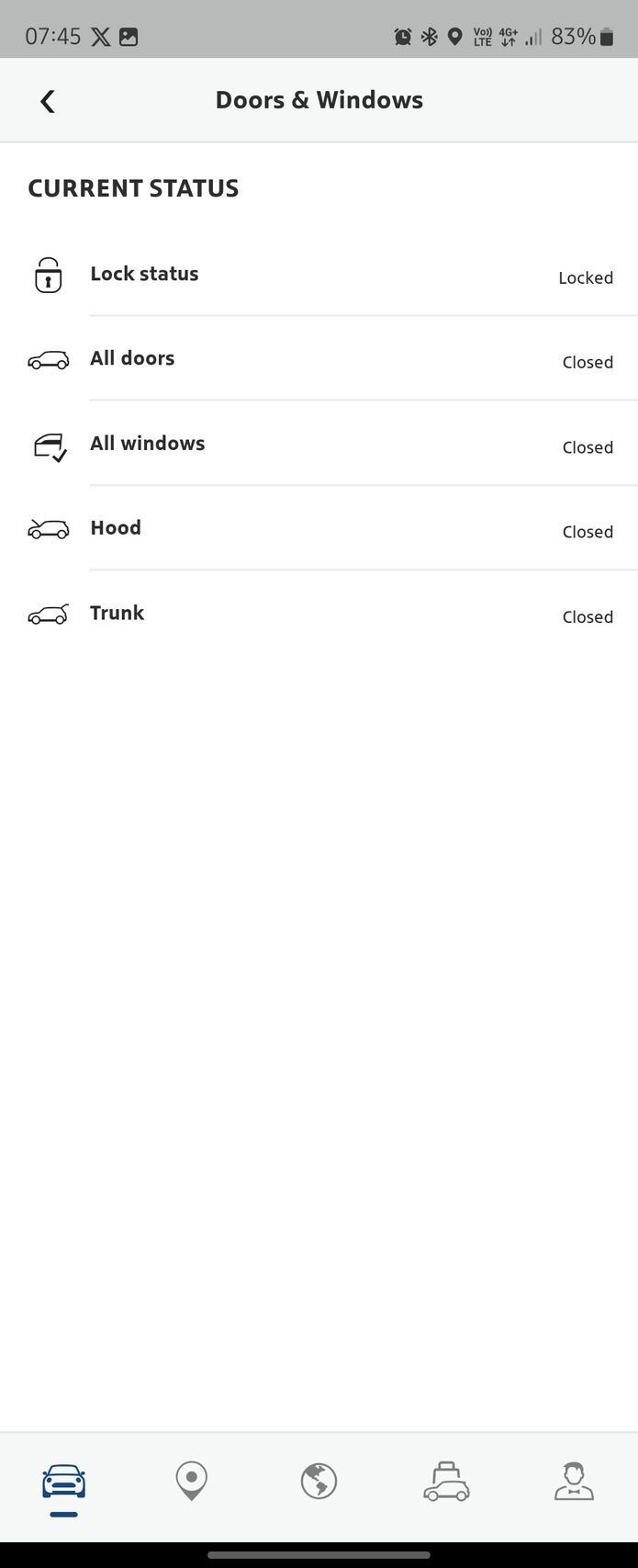Switch to the vehicle tab
The height and width of the screenshot is (1568, 638).
coord(63,1482)
